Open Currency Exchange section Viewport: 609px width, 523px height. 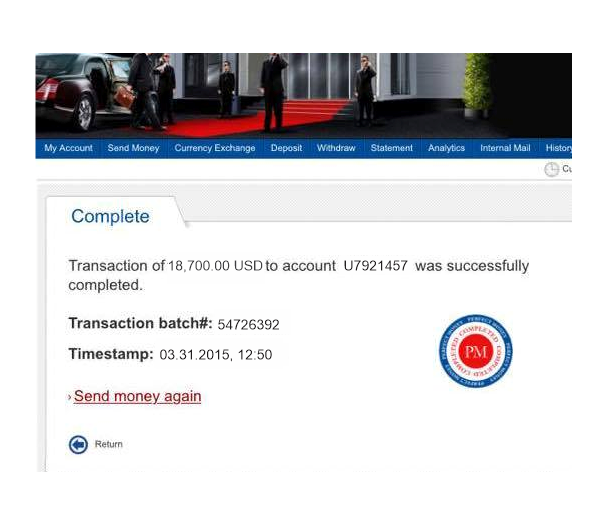(214, 148)
